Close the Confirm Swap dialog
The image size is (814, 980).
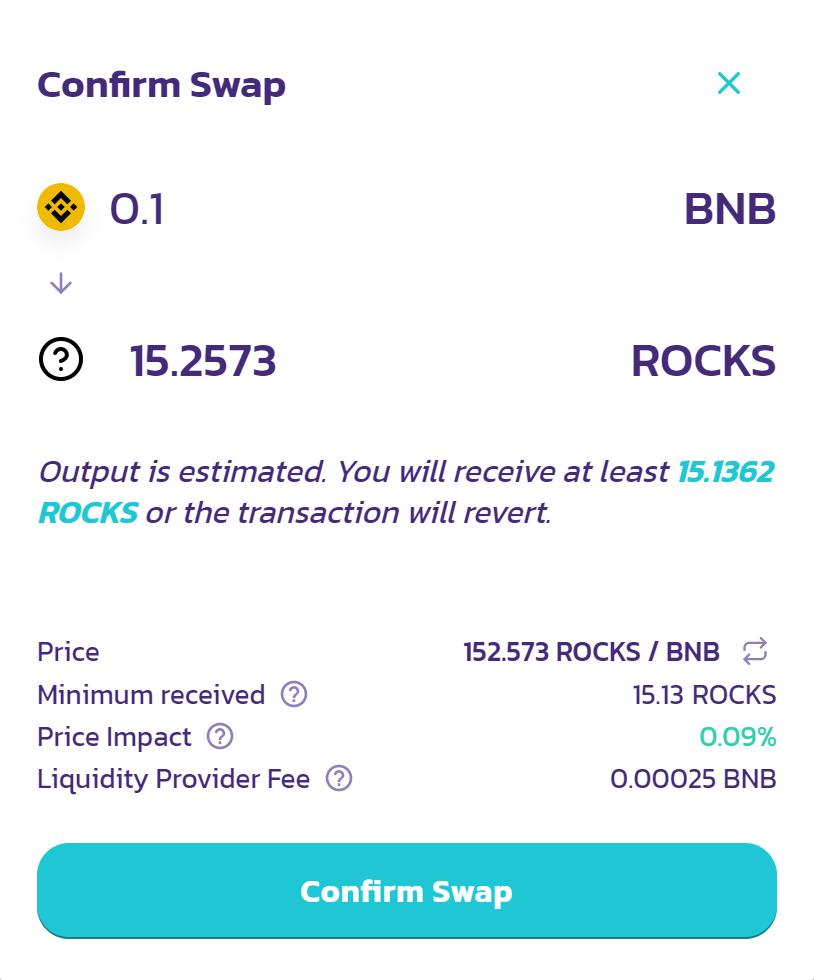point(729,83)
